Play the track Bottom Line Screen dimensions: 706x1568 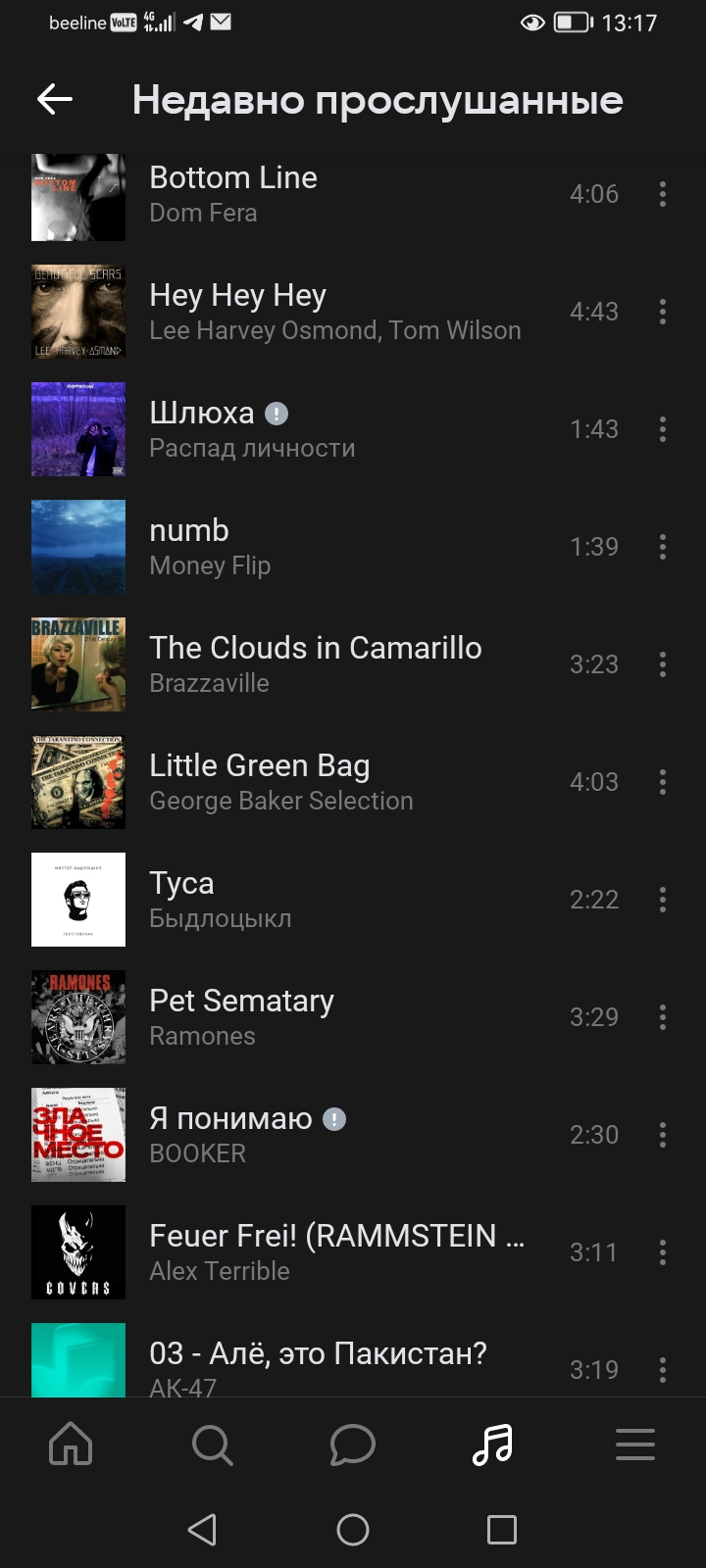point(294,194)
